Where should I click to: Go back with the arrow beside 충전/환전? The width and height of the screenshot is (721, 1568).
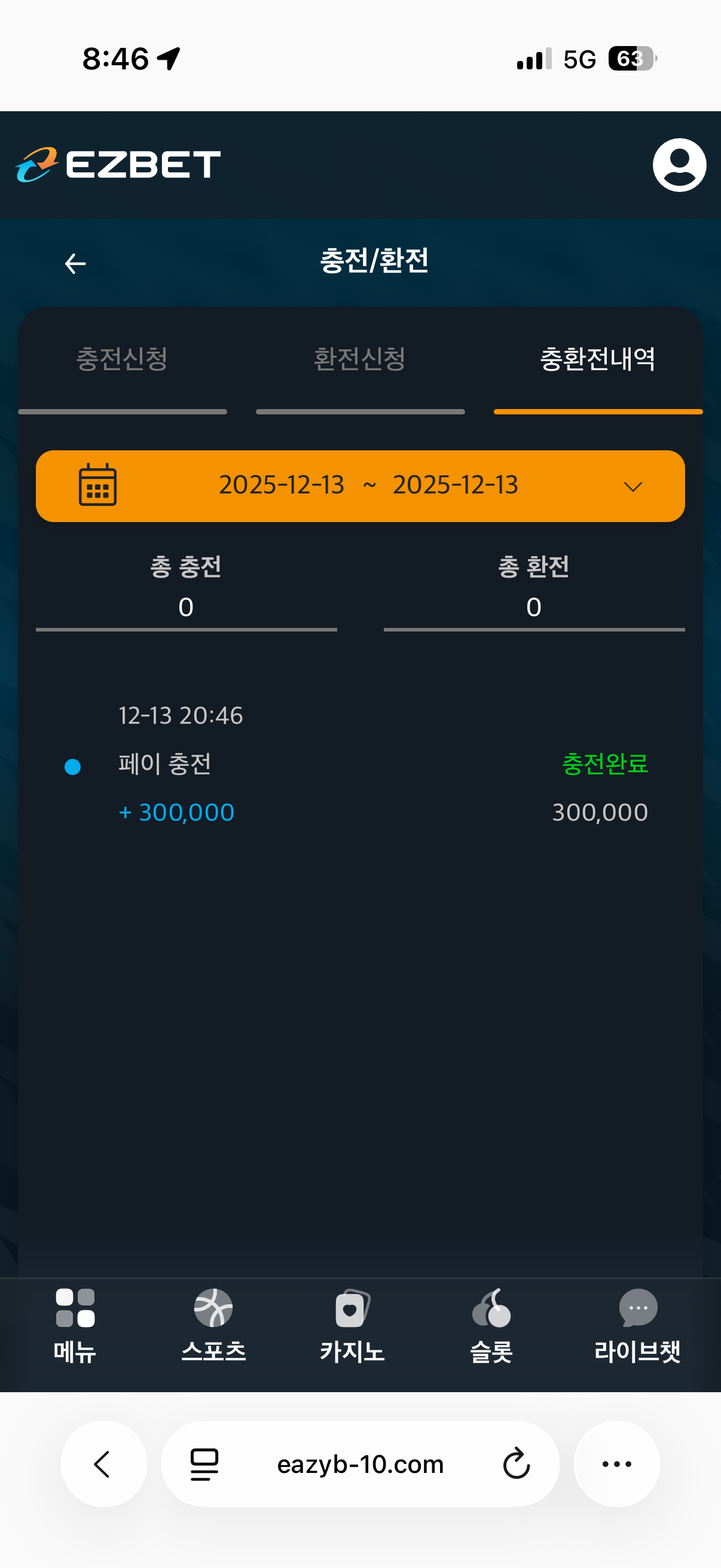75,264
